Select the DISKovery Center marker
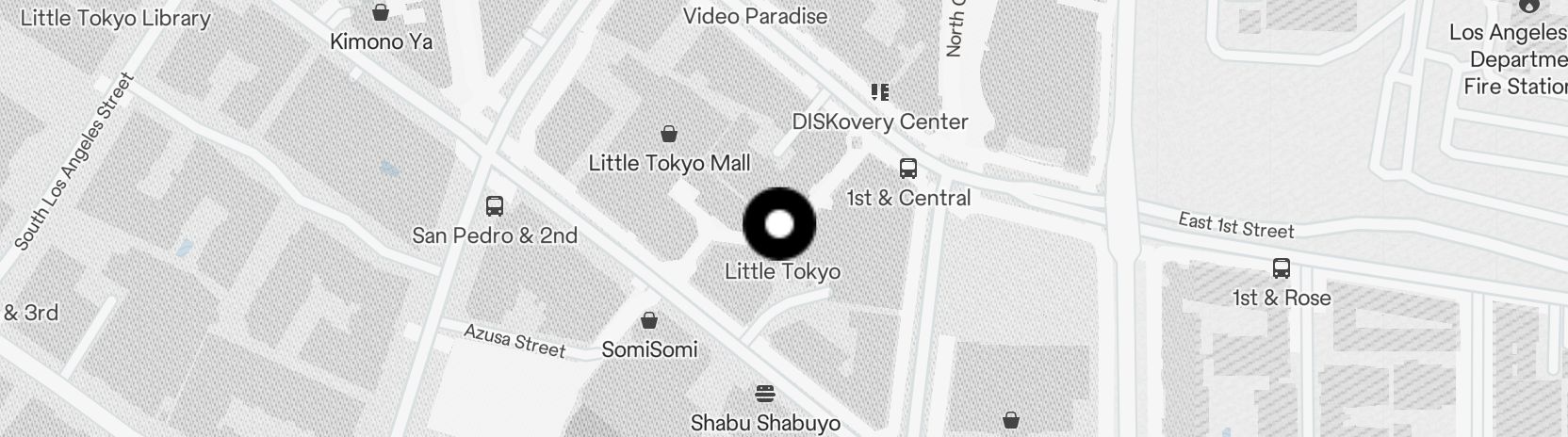The image size is (1568, 437). (880, 92)
